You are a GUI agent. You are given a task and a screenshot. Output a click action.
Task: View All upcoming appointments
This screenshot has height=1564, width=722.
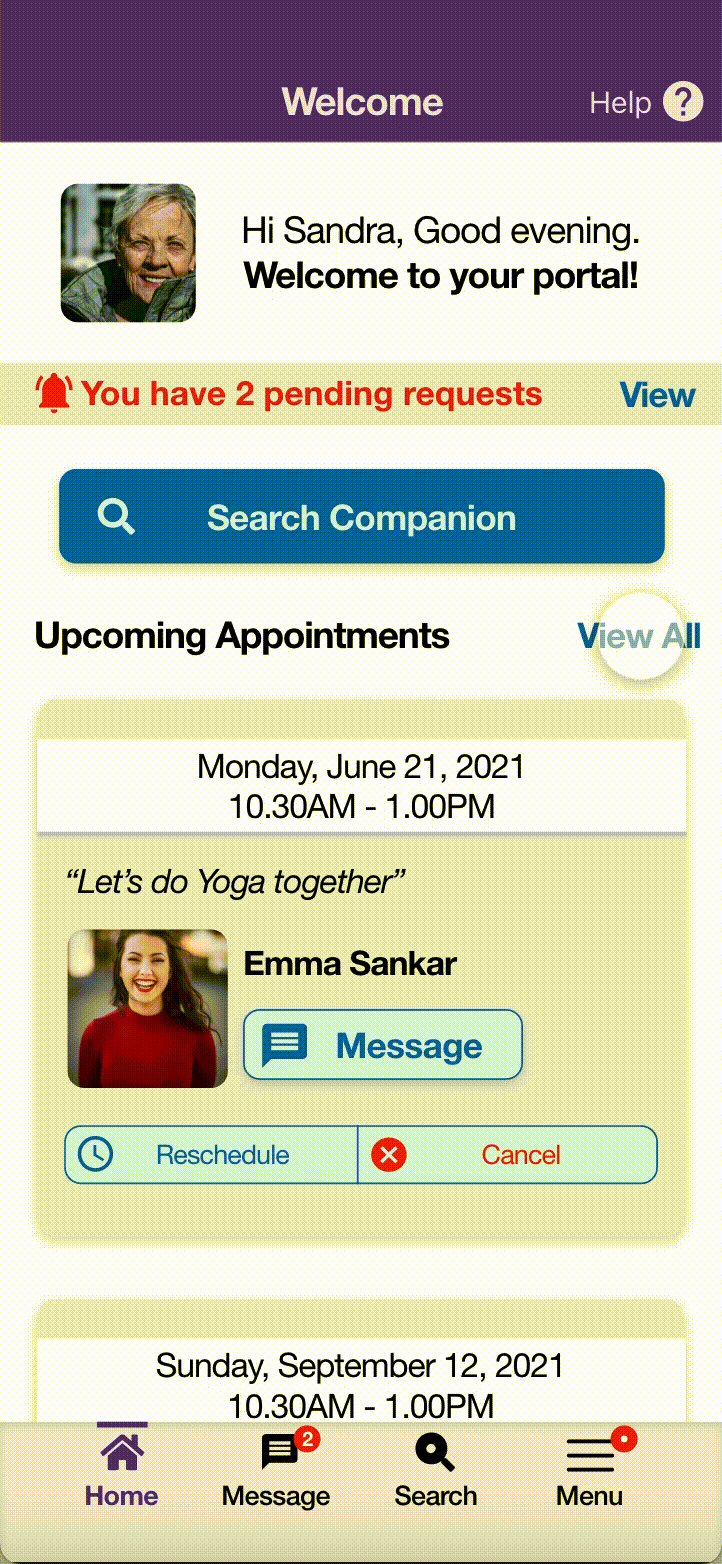coord(639,636)
